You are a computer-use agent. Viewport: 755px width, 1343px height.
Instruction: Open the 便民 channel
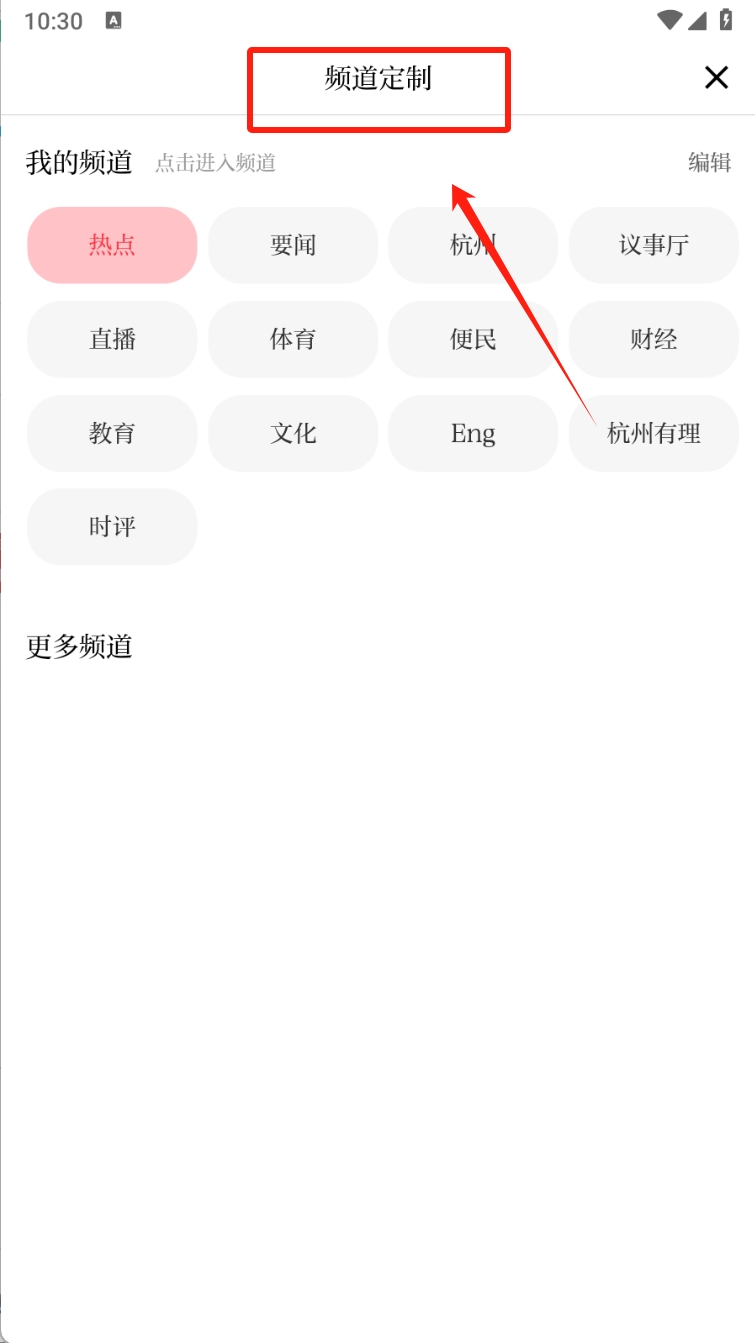(x=473, y=339)
